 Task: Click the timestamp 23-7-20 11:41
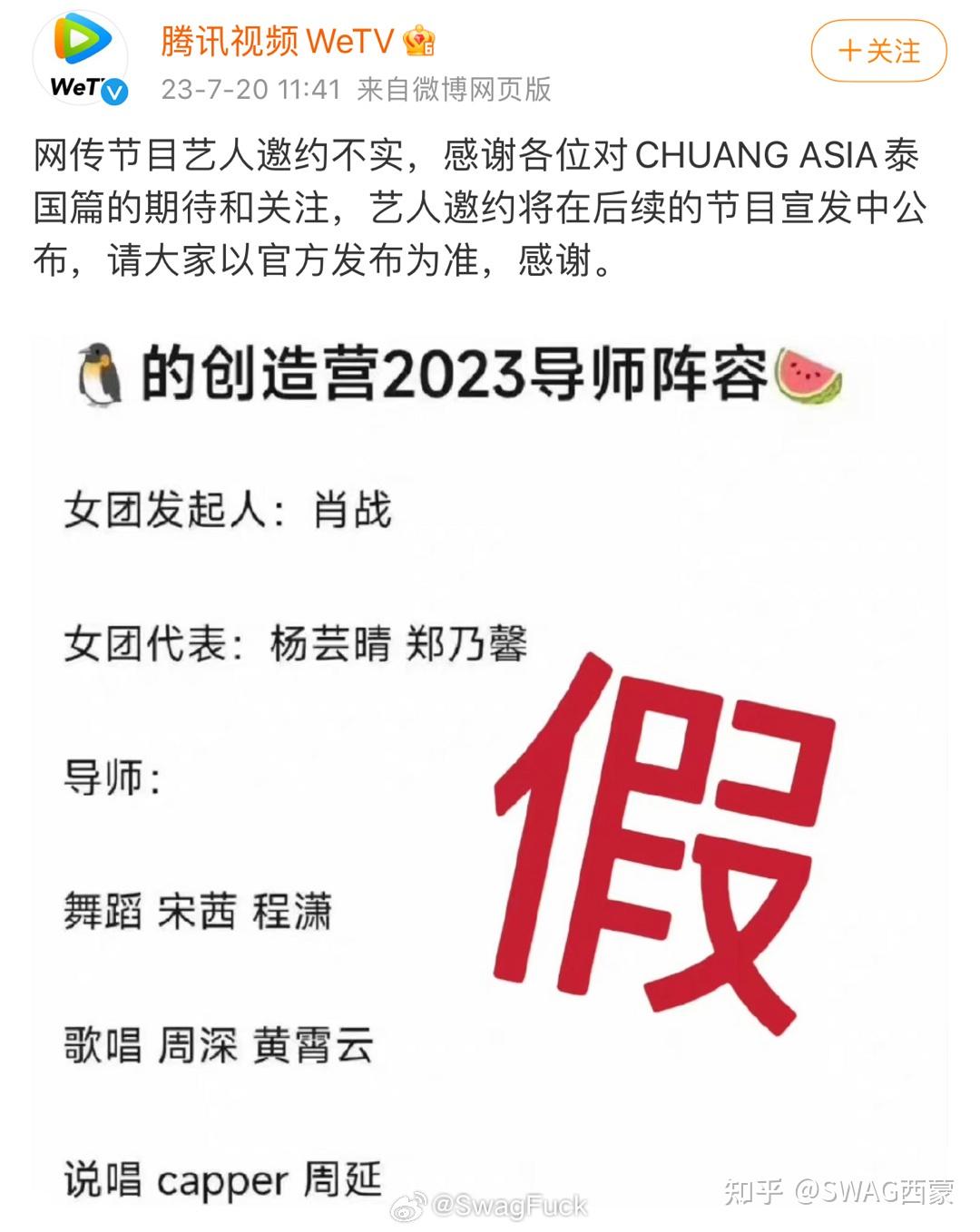(250, 90)
